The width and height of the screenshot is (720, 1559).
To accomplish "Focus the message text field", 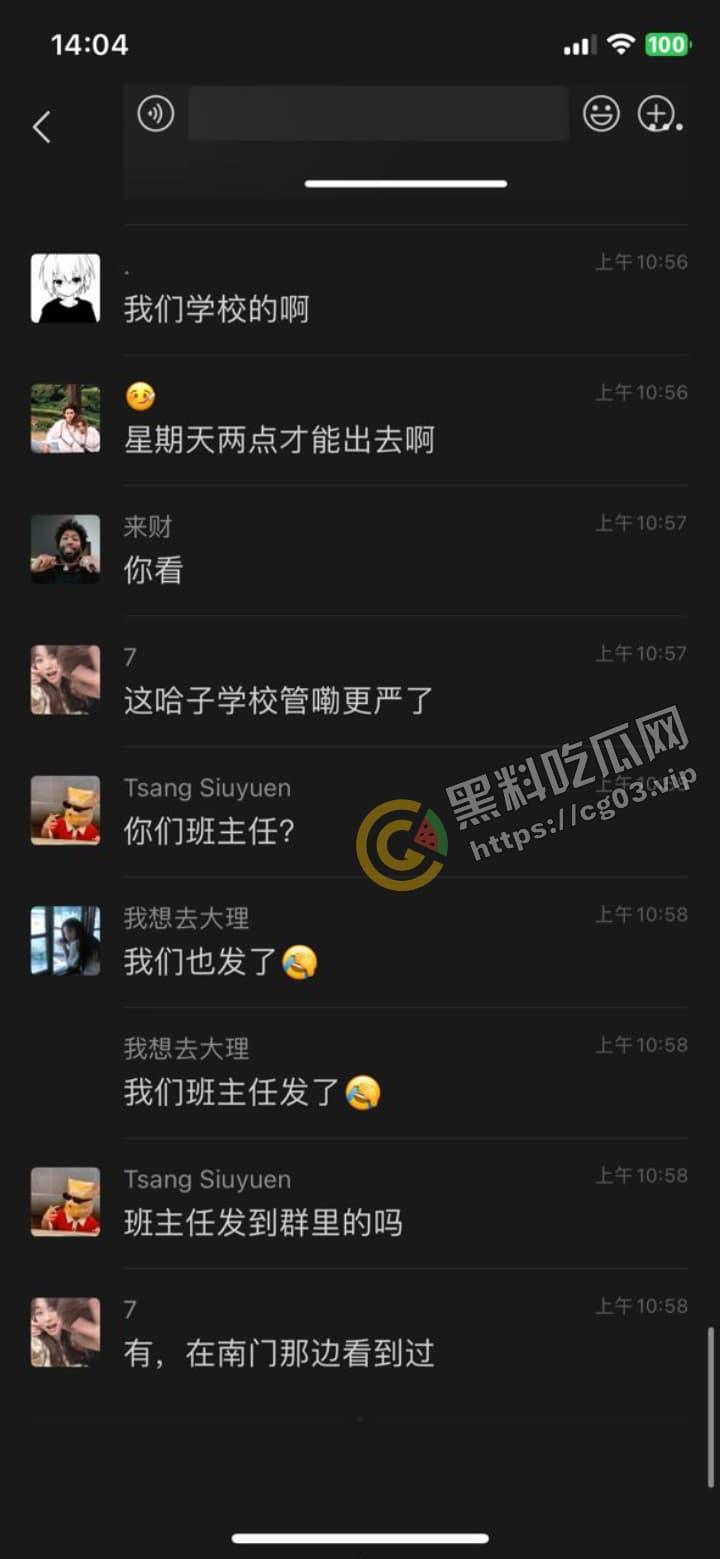I will (378, 113).
